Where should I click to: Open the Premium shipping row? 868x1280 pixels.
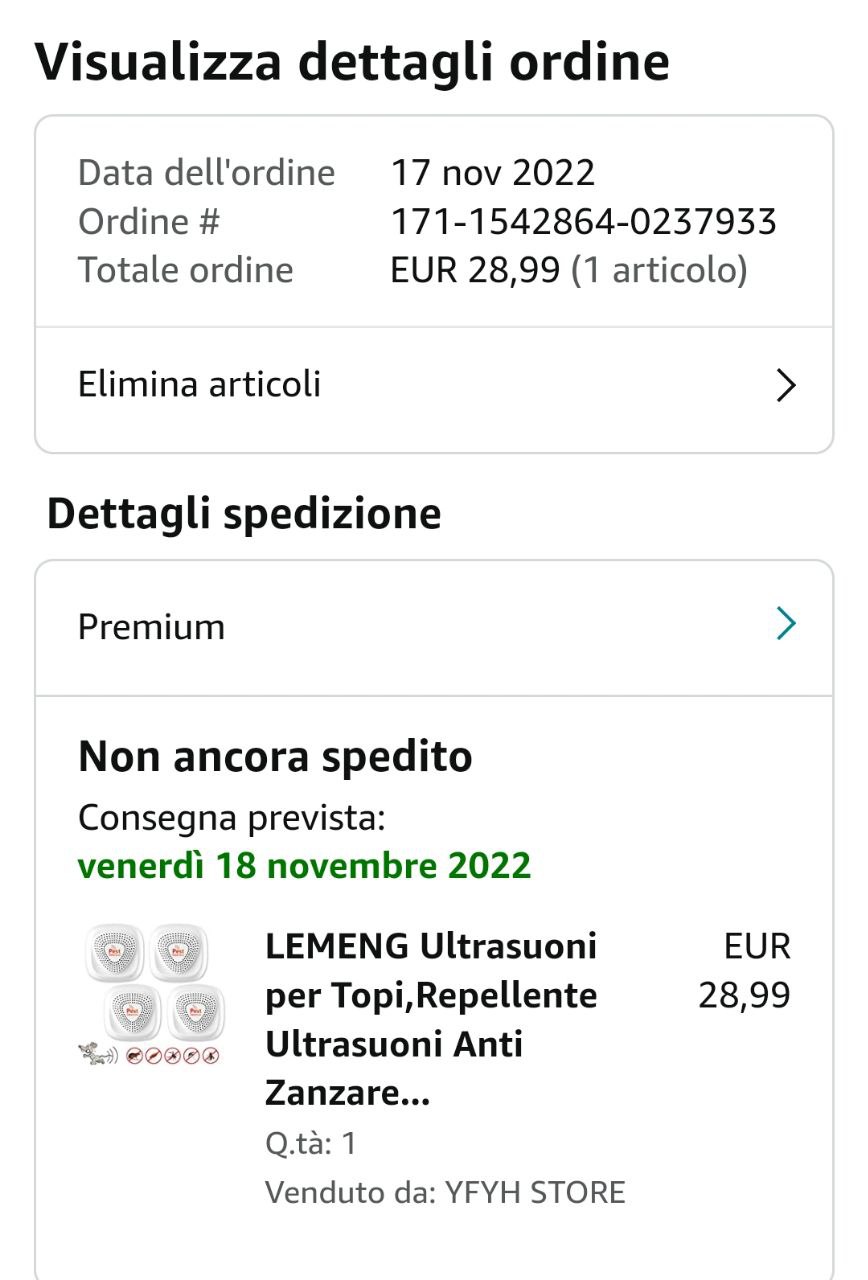434,627
